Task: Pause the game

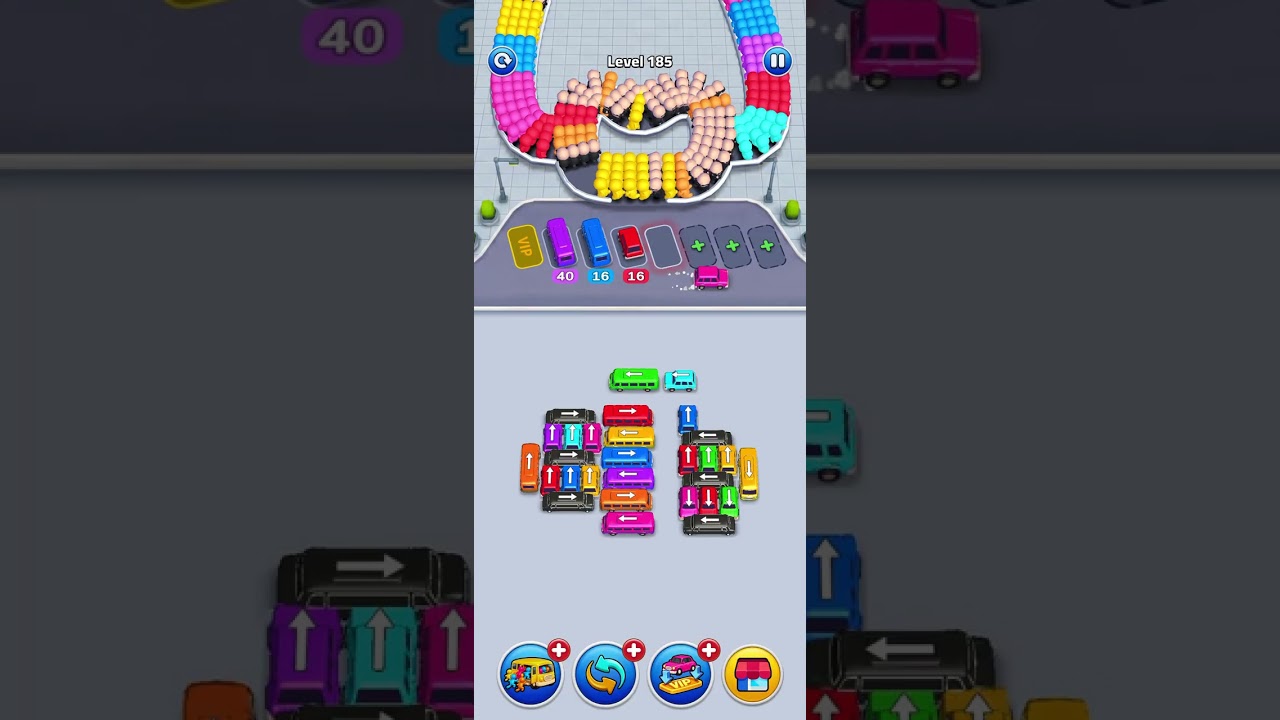Action: 777,61
